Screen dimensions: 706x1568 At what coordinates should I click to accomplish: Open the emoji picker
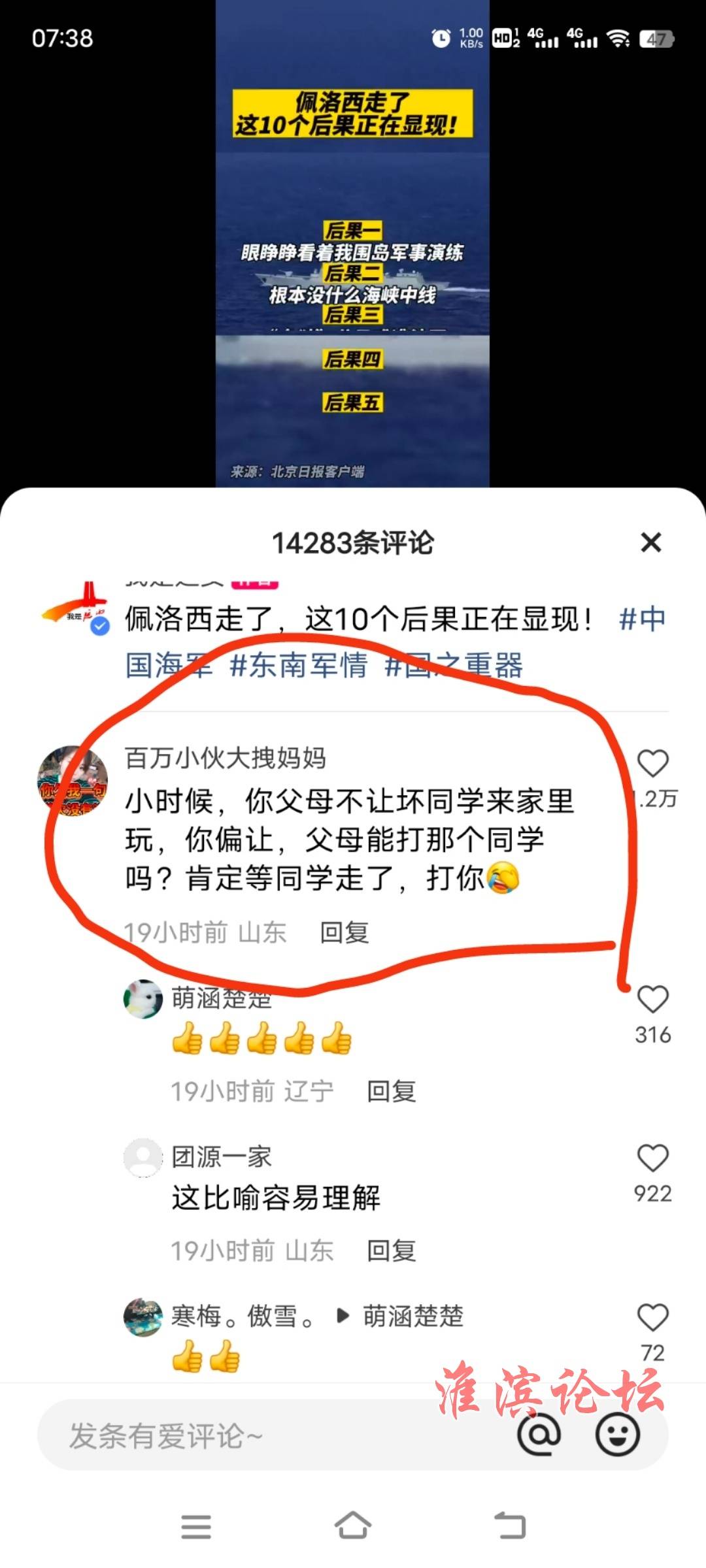point(617,1435)
